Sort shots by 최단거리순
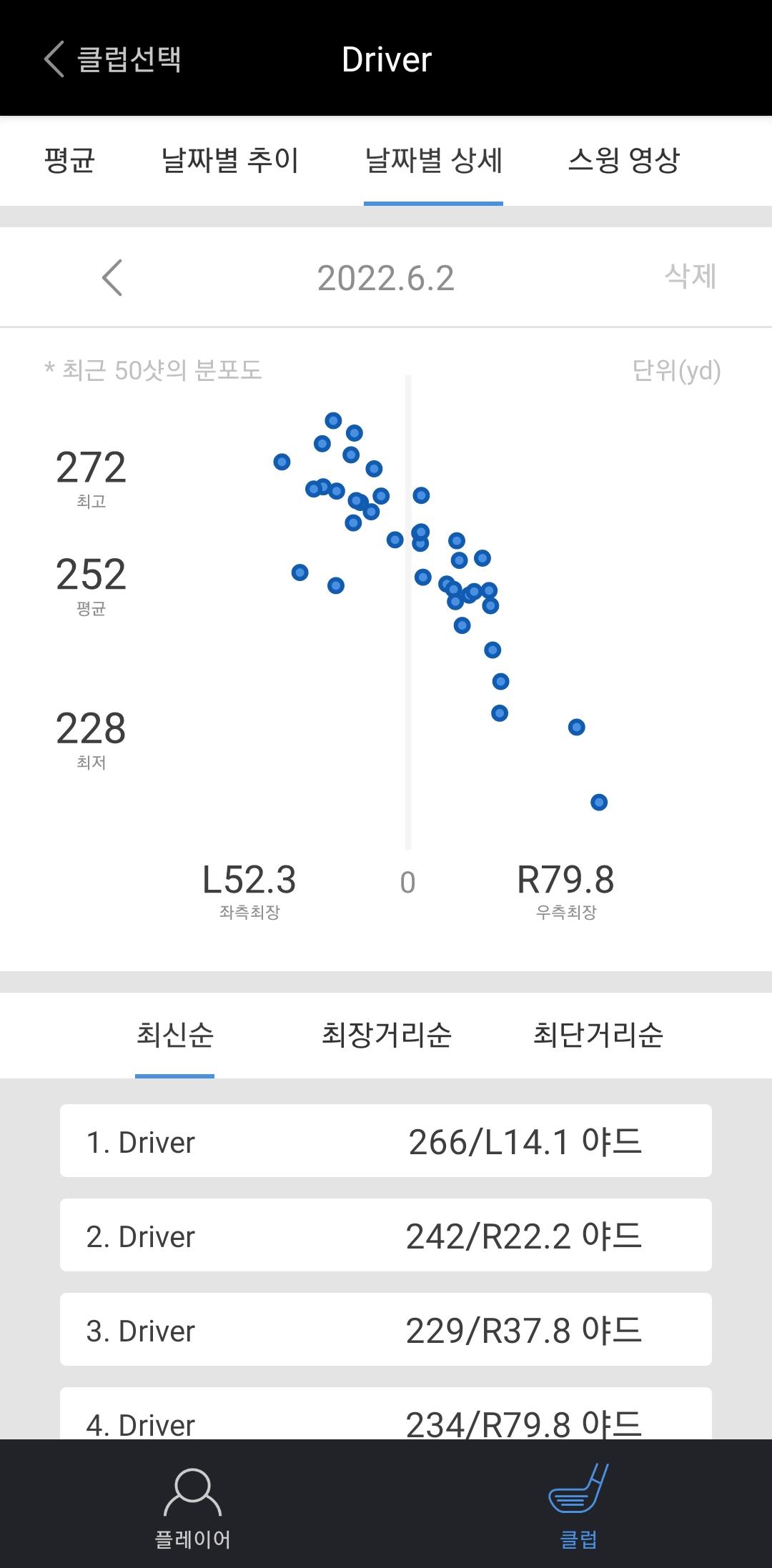The width and height of the screenshot is (772, 1568). 598,1034
